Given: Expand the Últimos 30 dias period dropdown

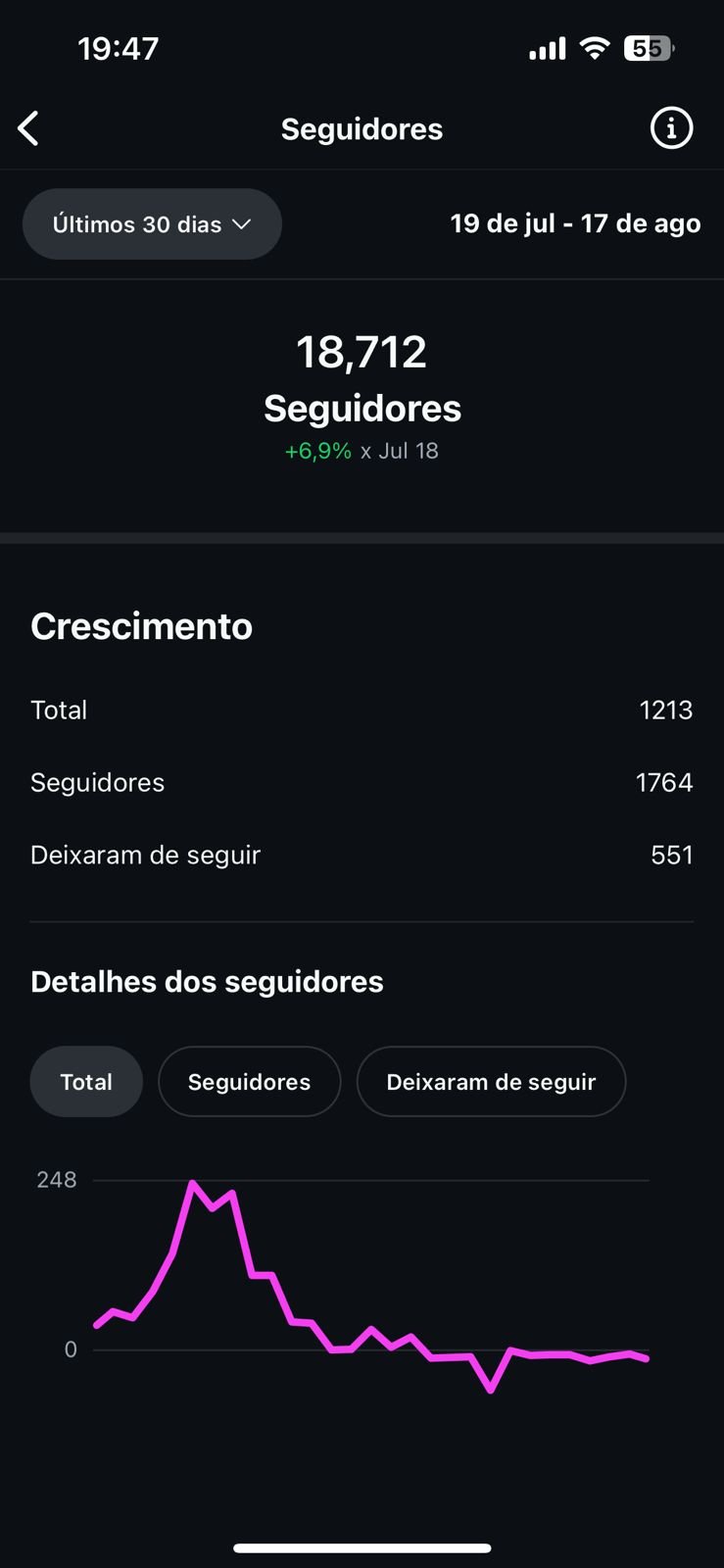Looking at the screenshot, I should coord(152,224).
